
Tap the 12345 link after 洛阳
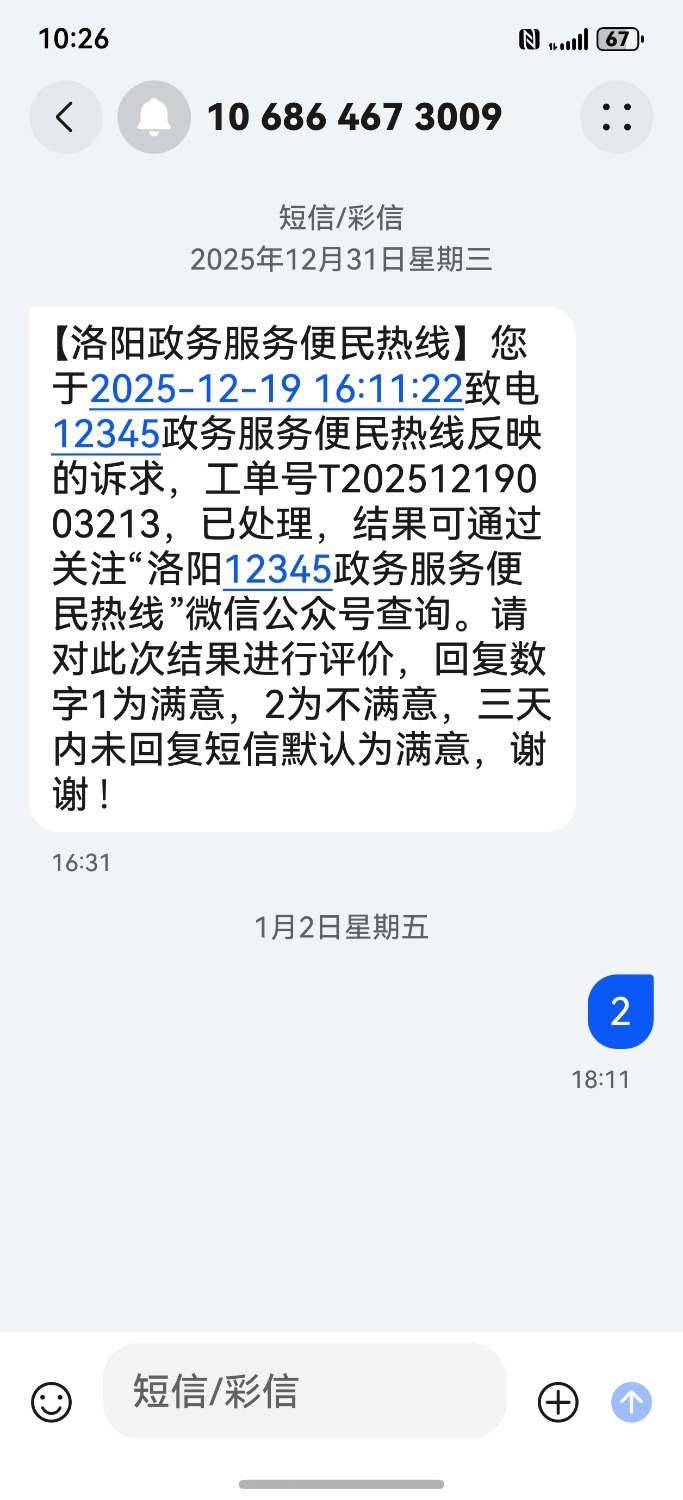[278, 570]
